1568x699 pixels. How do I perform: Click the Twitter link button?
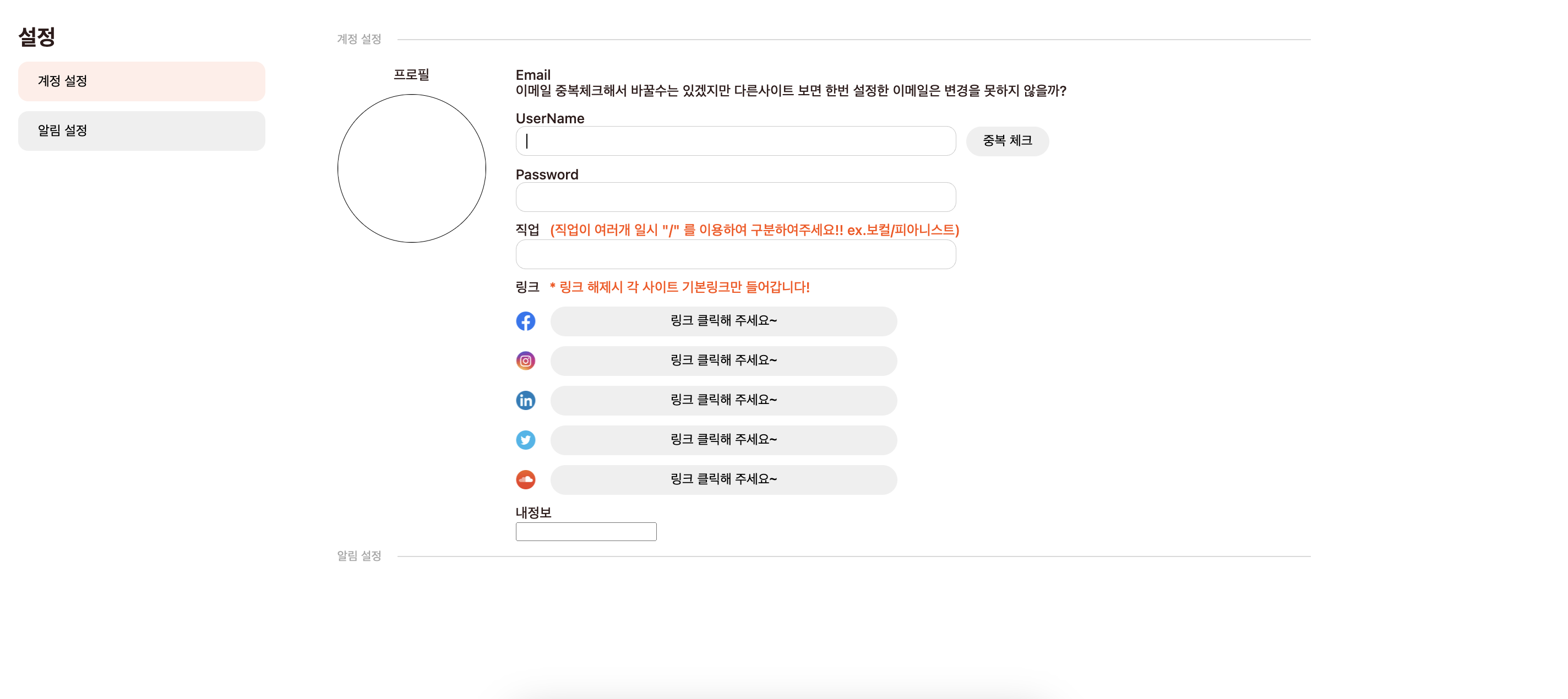[x=723, y=440]
